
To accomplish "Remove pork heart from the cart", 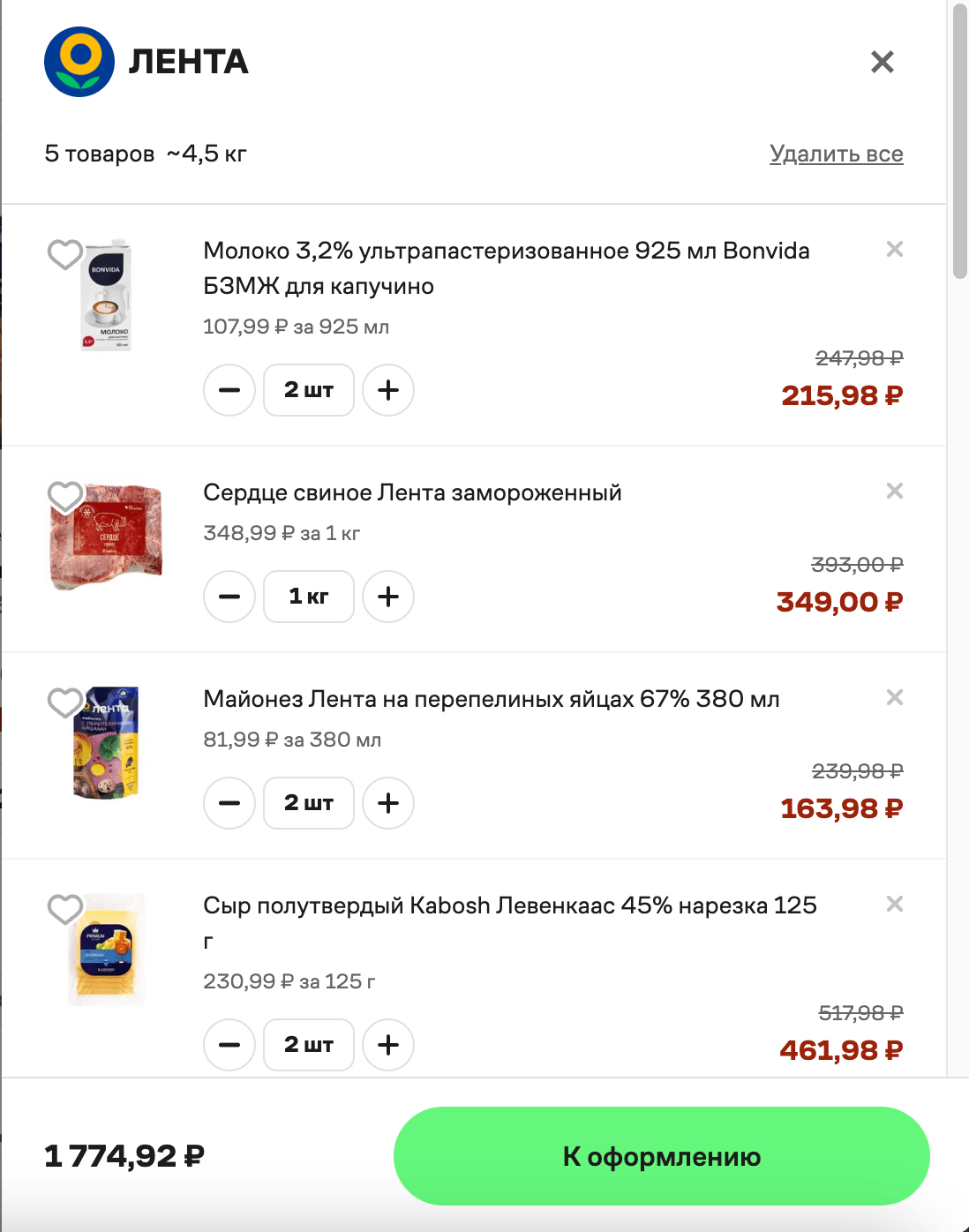I will (895, 492).
